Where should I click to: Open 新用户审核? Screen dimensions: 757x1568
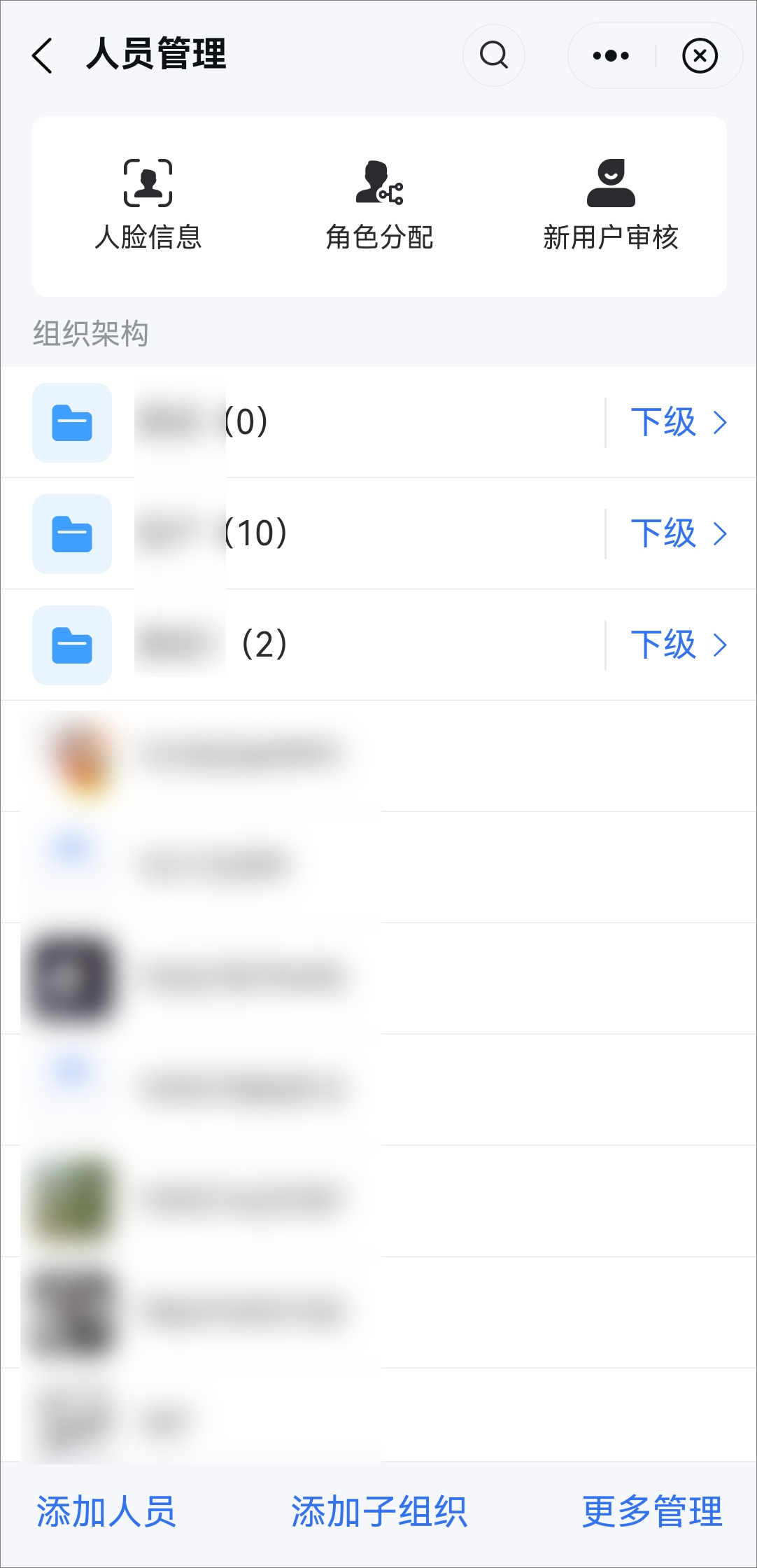click(611, 205)
